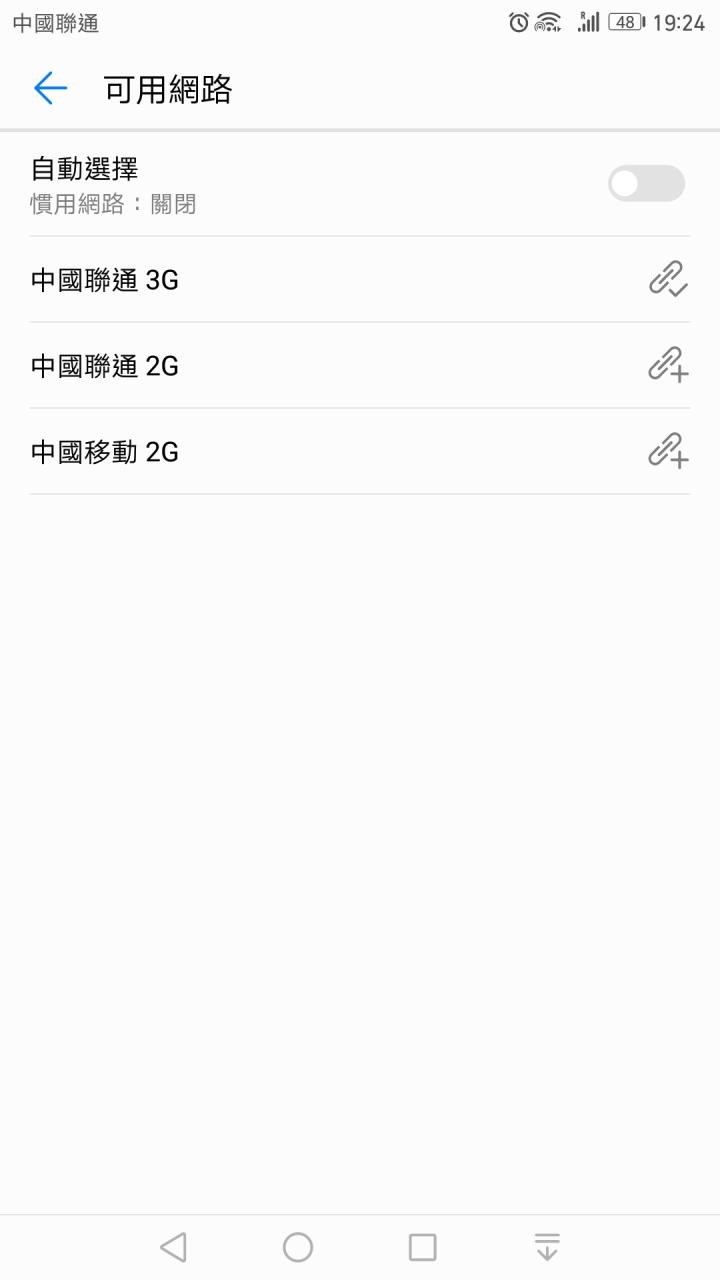Go back using the blue arrow
Viewport: 720px width, 1280px height.
[x=50, y=89]
